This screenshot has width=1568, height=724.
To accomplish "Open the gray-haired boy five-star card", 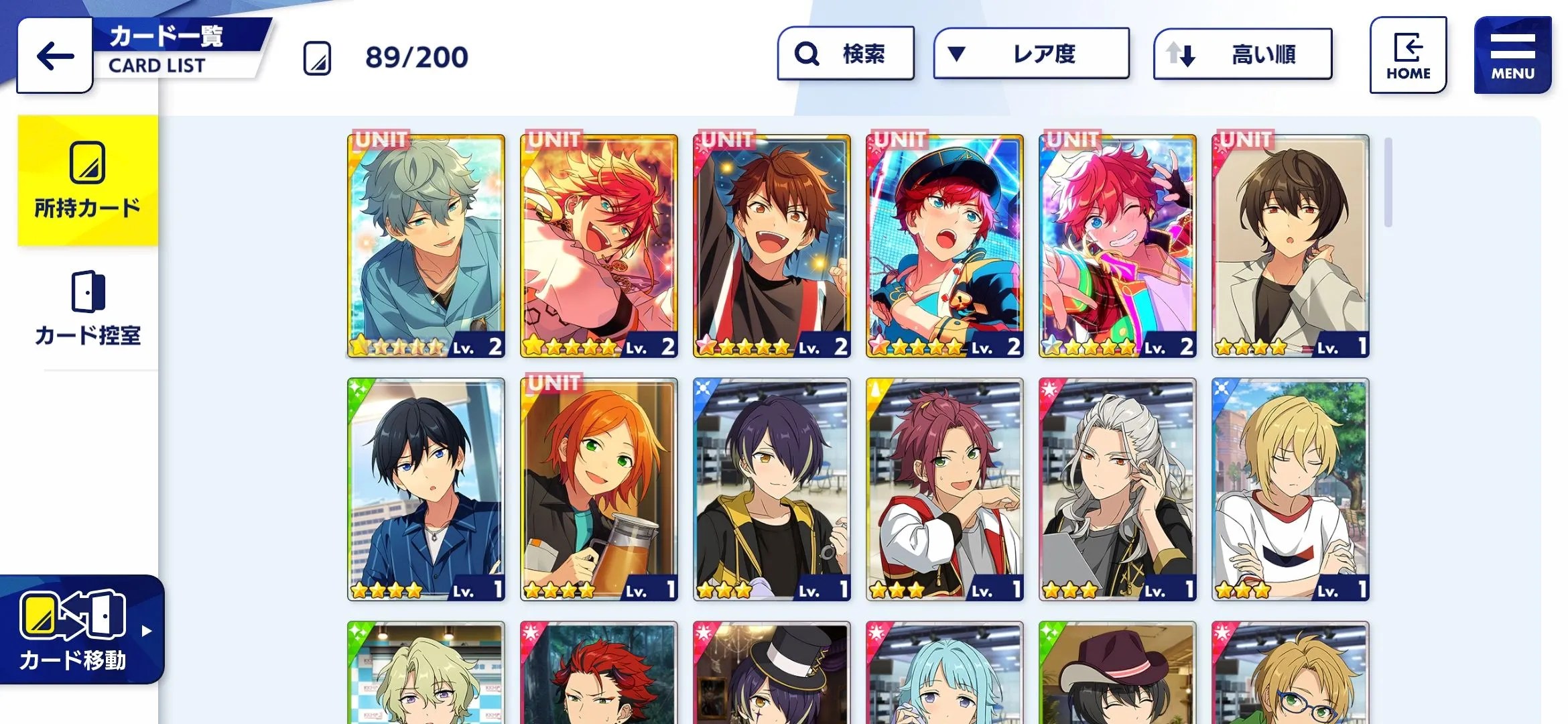I will click(426, 245).
